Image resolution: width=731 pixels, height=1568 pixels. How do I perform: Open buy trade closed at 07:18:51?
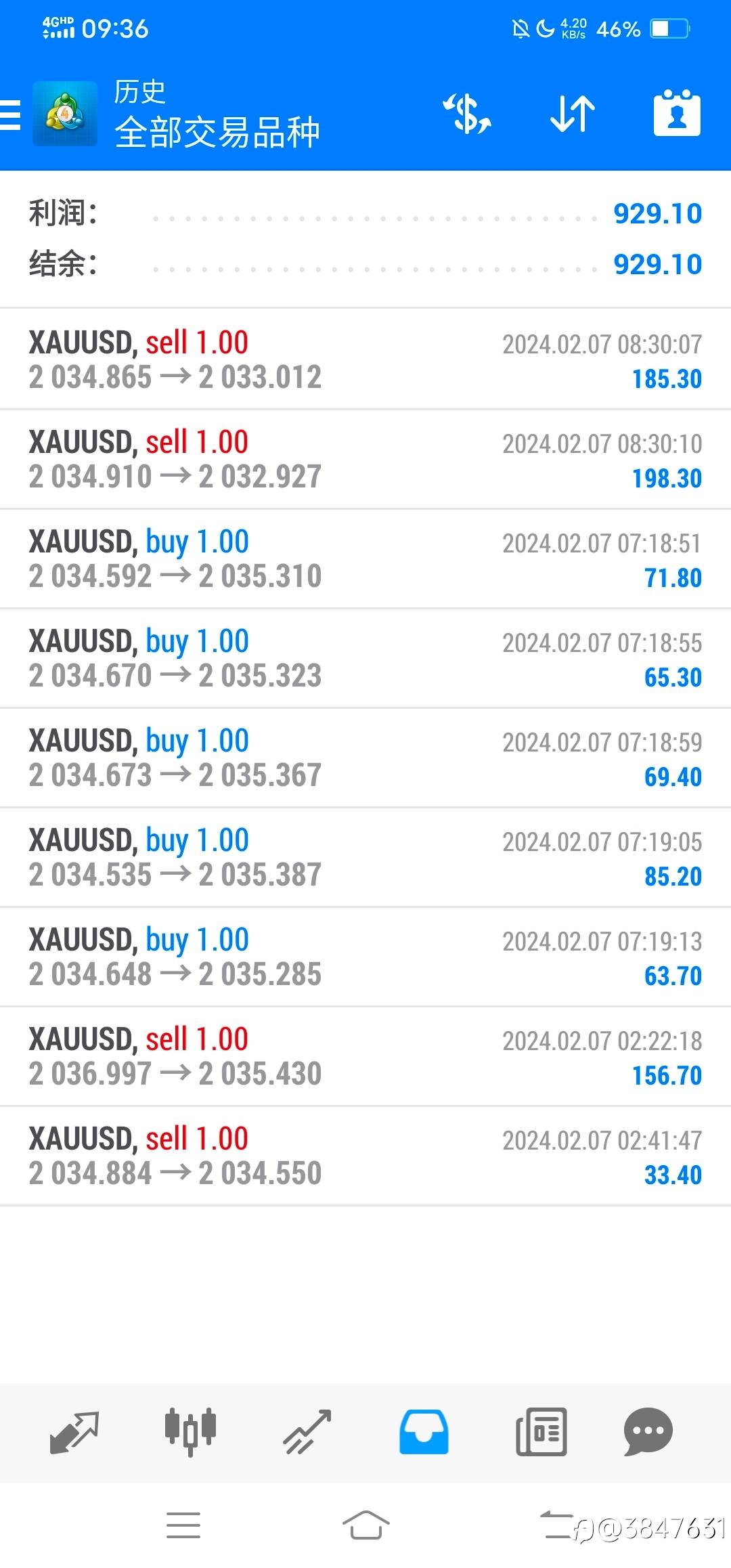click(365, 559)
